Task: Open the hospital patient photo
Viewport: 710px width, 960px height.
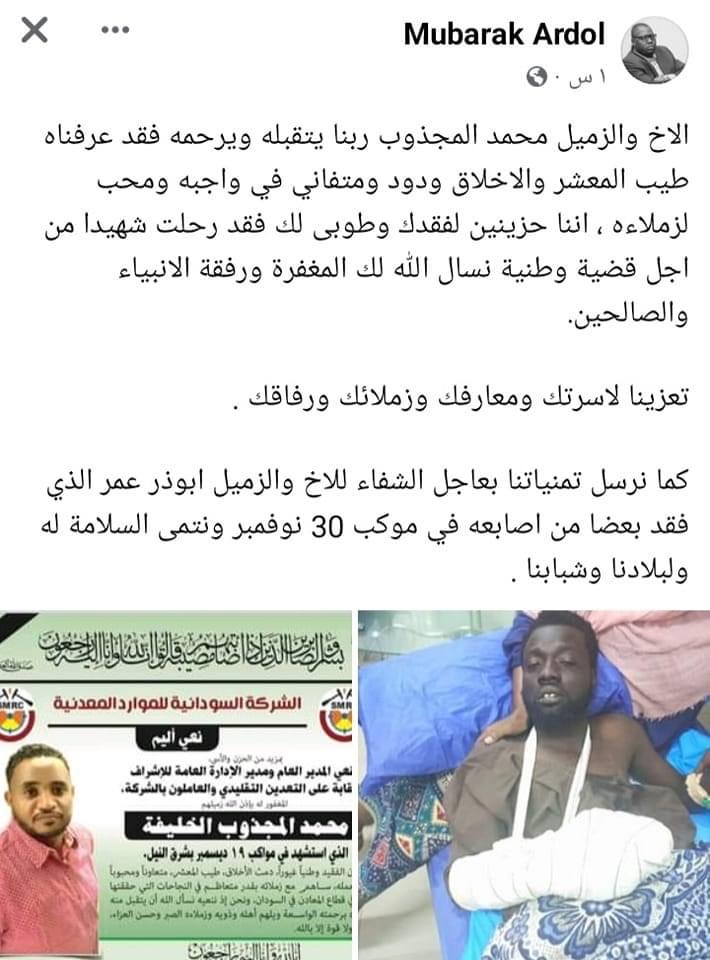Action: (533, 782)
